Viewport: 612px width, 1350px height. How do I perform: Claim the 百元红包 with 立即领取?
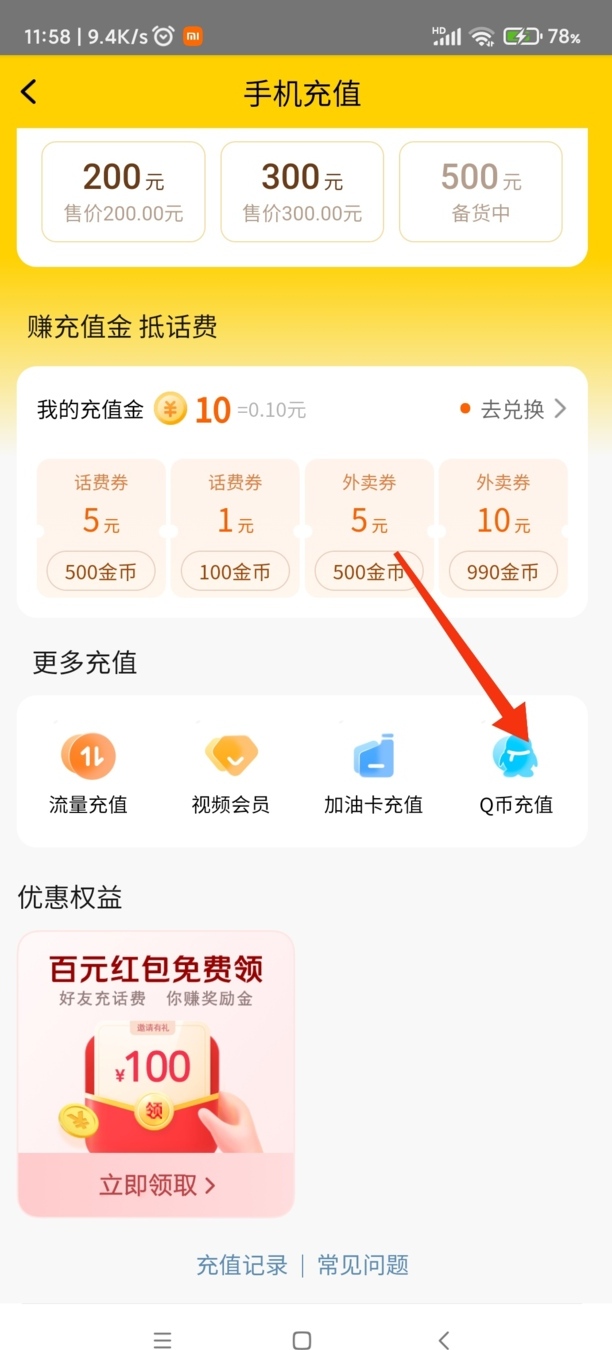click(x=157, y=1186)
